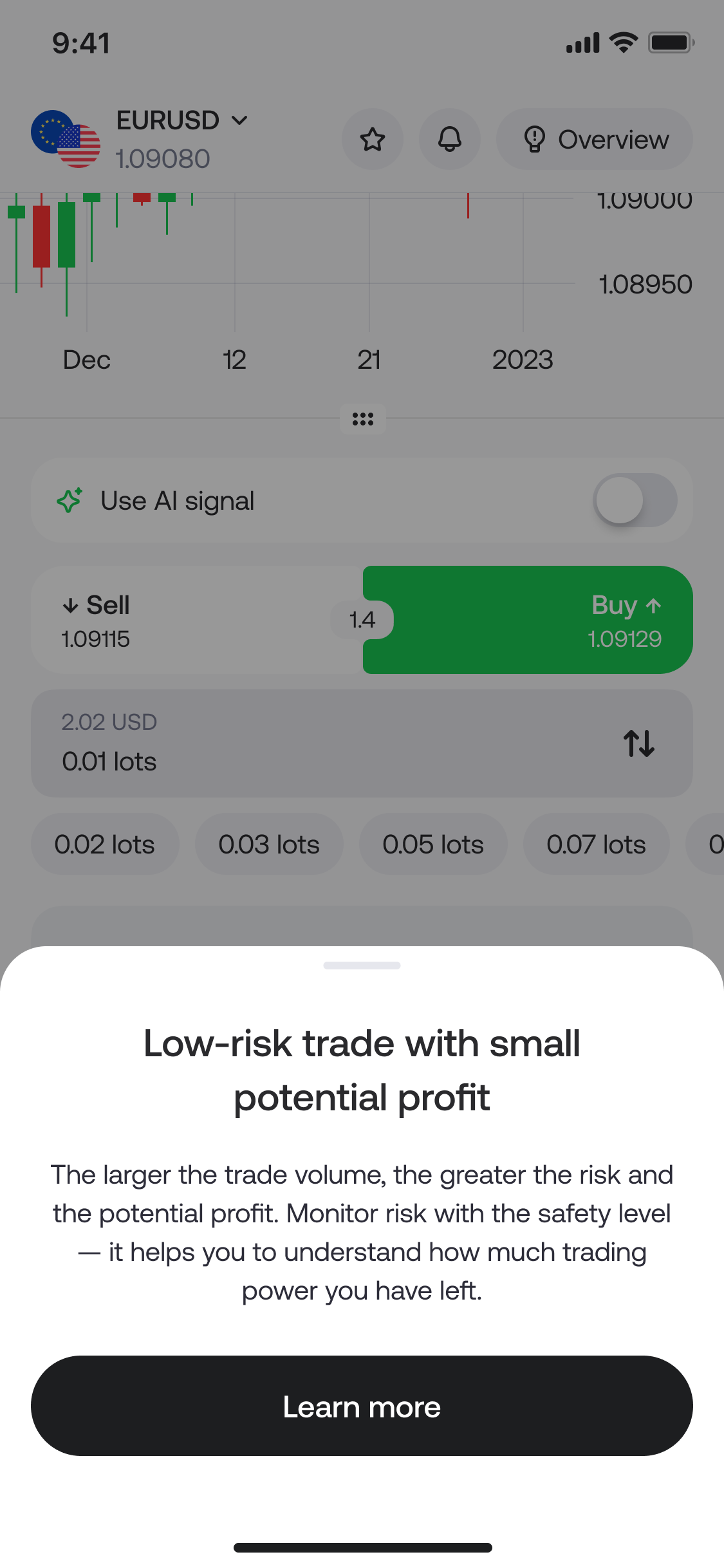Tap the chart resize dots handle
Image resolution: width=724 pixels, height=1568 pixels.
[x=362, y=419]
